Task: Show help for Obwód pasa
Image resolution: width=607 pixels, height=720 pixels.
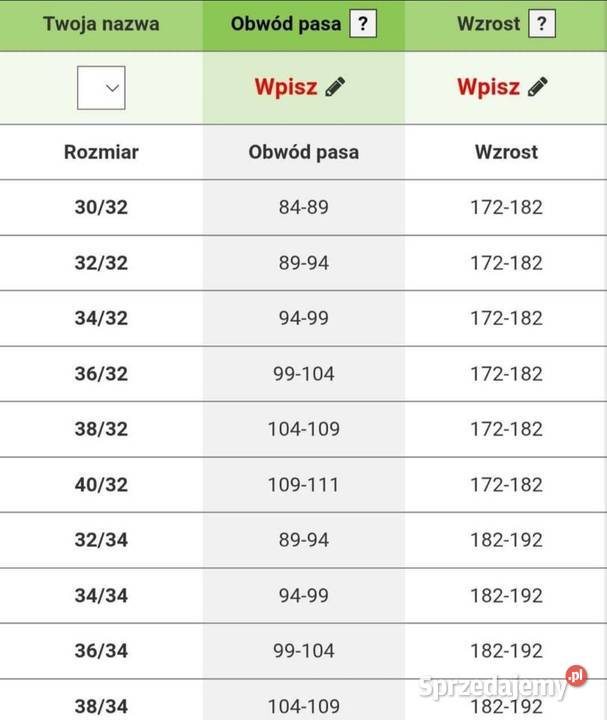Action: click(x=363, y=25)
